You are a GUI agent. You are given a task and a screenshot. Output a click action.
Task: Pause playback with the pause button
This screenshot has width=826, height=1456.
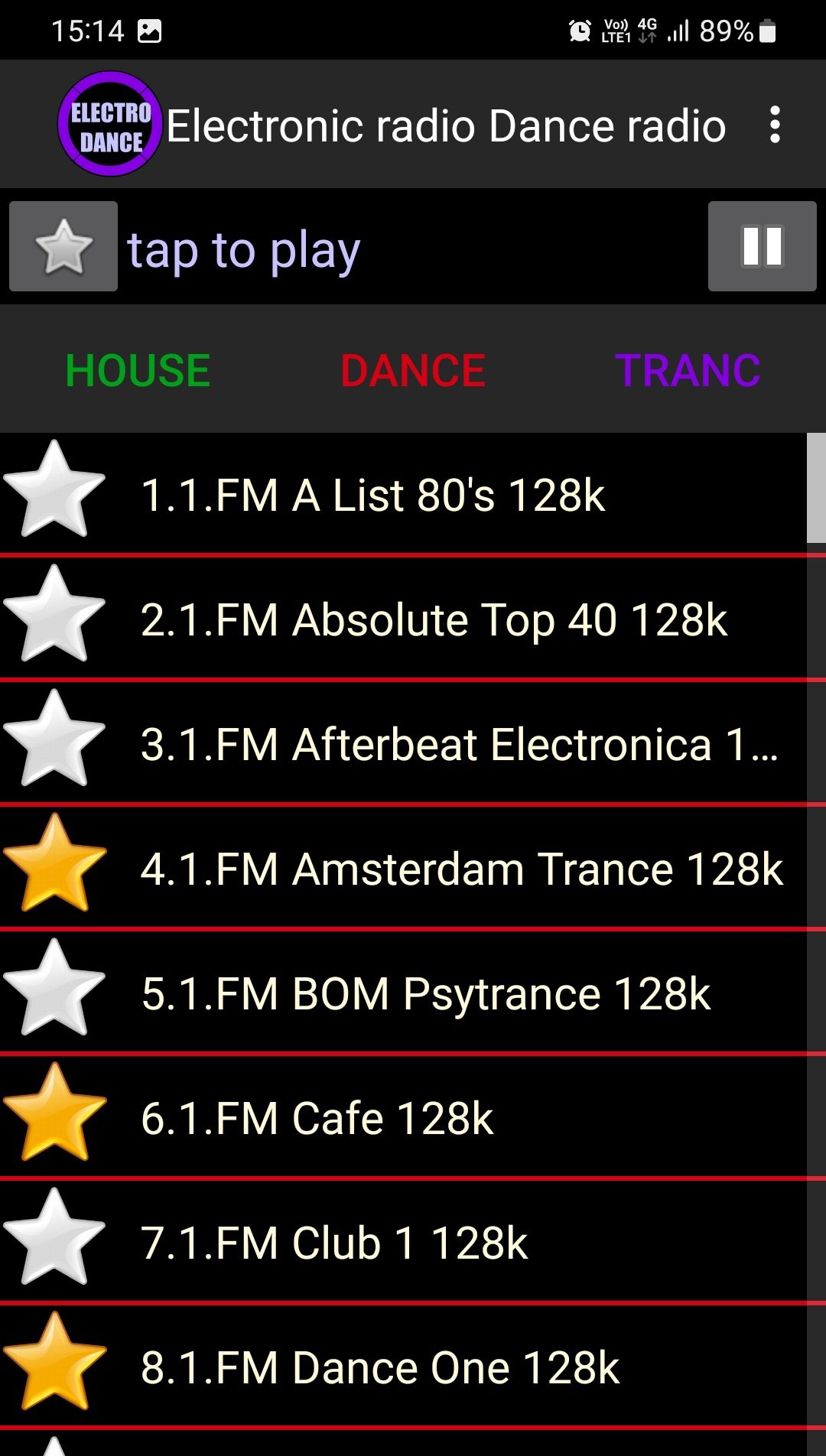click(x=762, y=246)
